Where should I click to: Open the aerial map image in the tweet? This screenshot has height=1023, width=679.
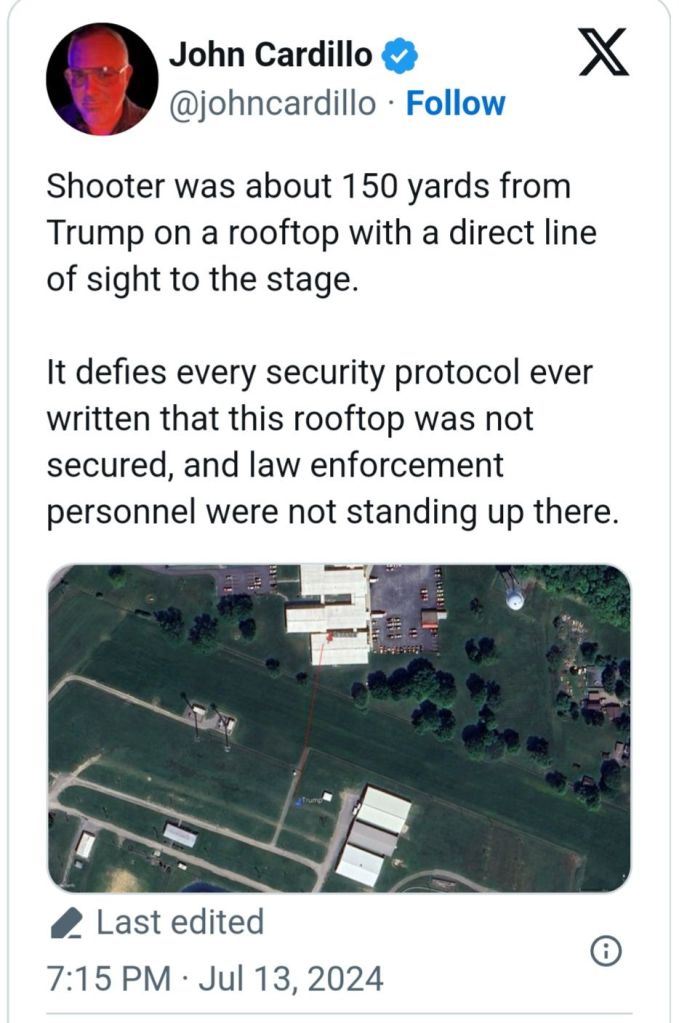(x=339, y=728)
